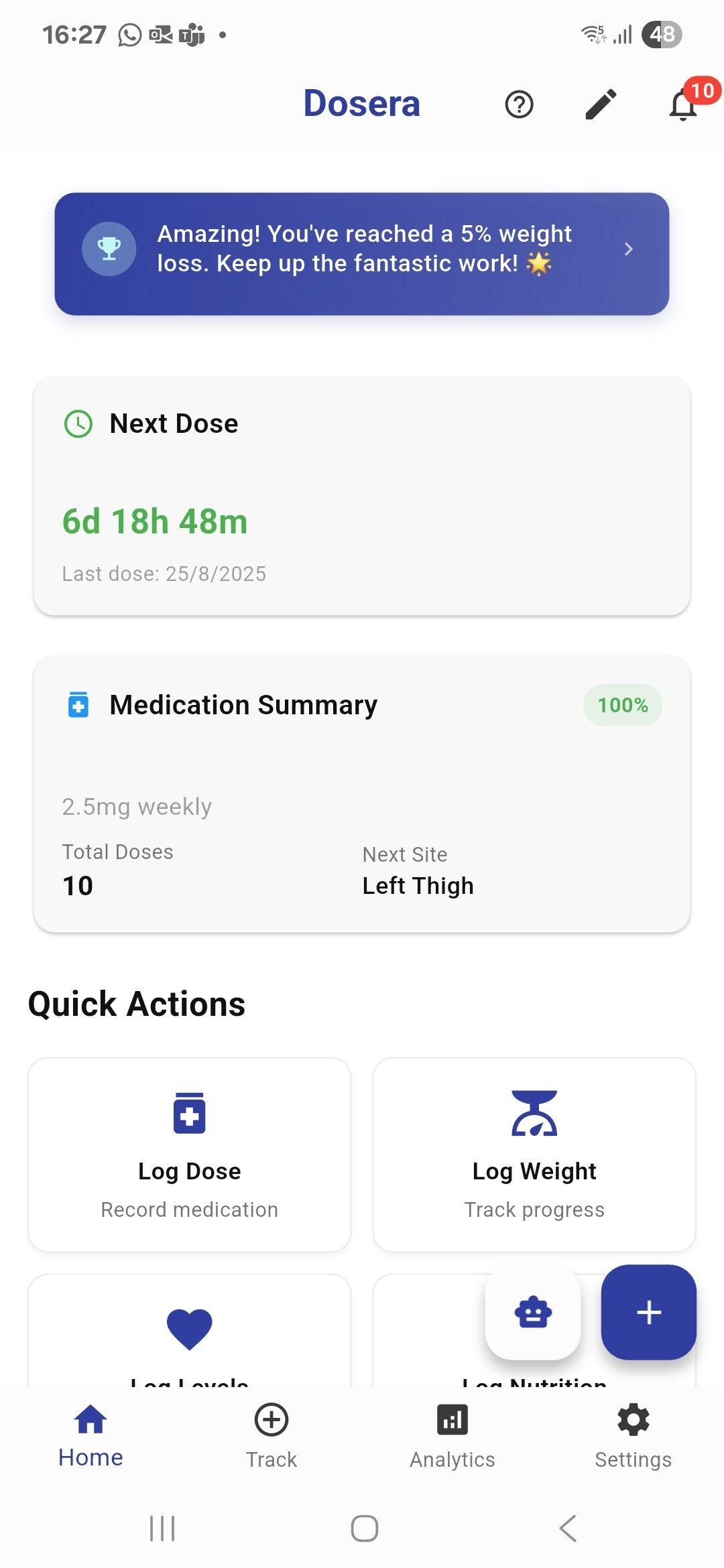The height and width of the screenshot is (1568, 724).
Task: Open the AI assistant robot icon
Action: [x=533, y=1314]
